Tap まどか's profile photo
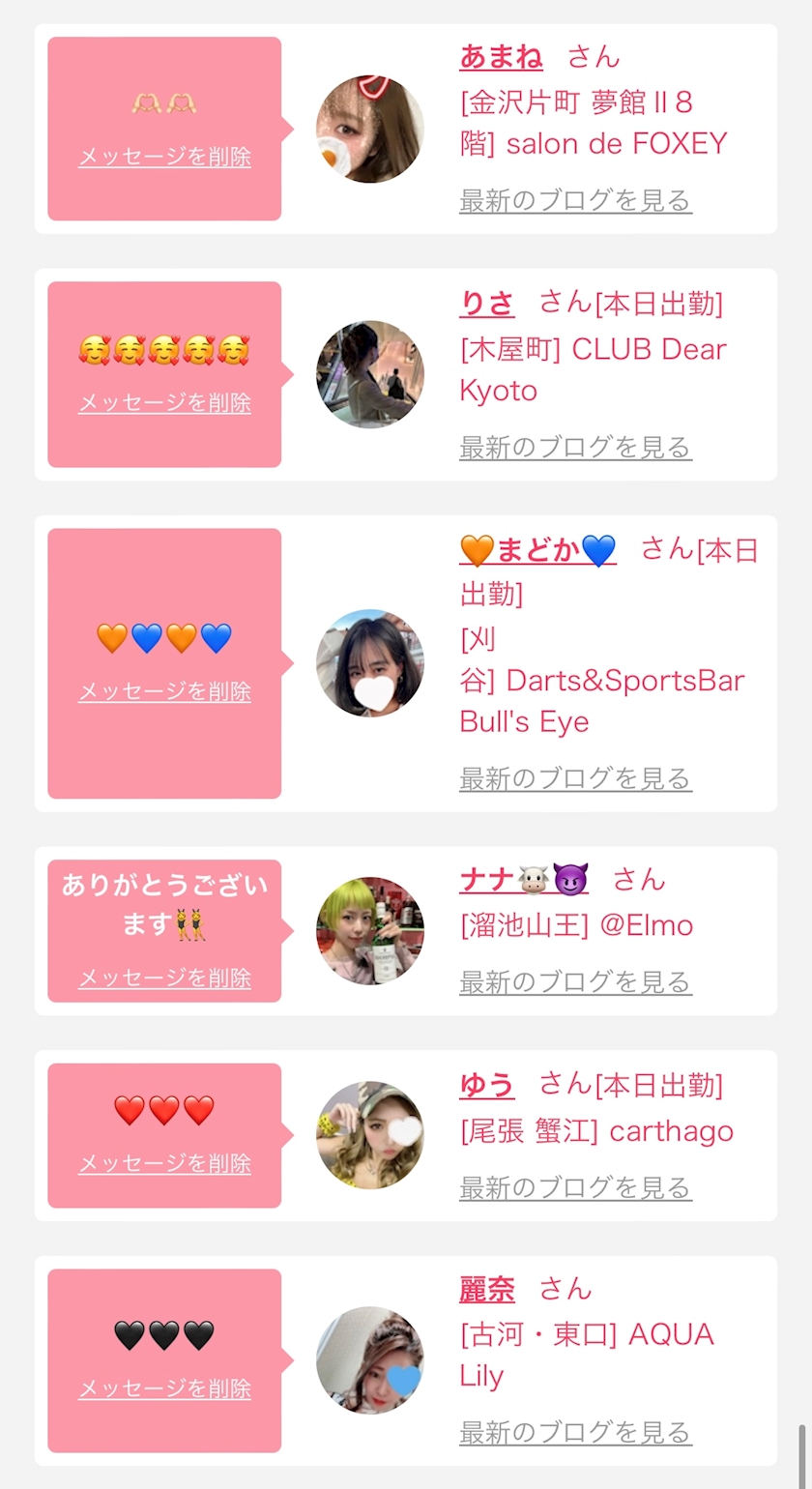 tap(370, 663)
